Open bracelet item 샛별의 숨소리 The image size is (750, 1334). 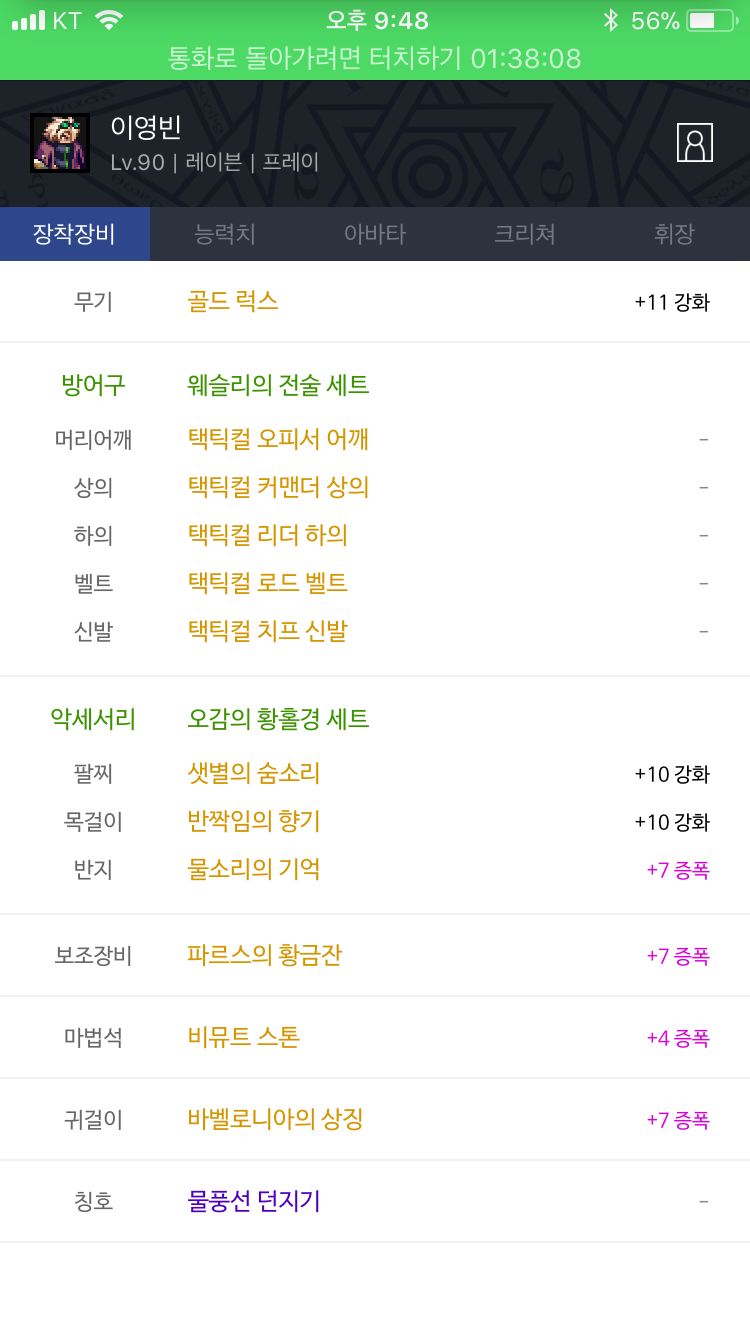click(x=254, y=773)
